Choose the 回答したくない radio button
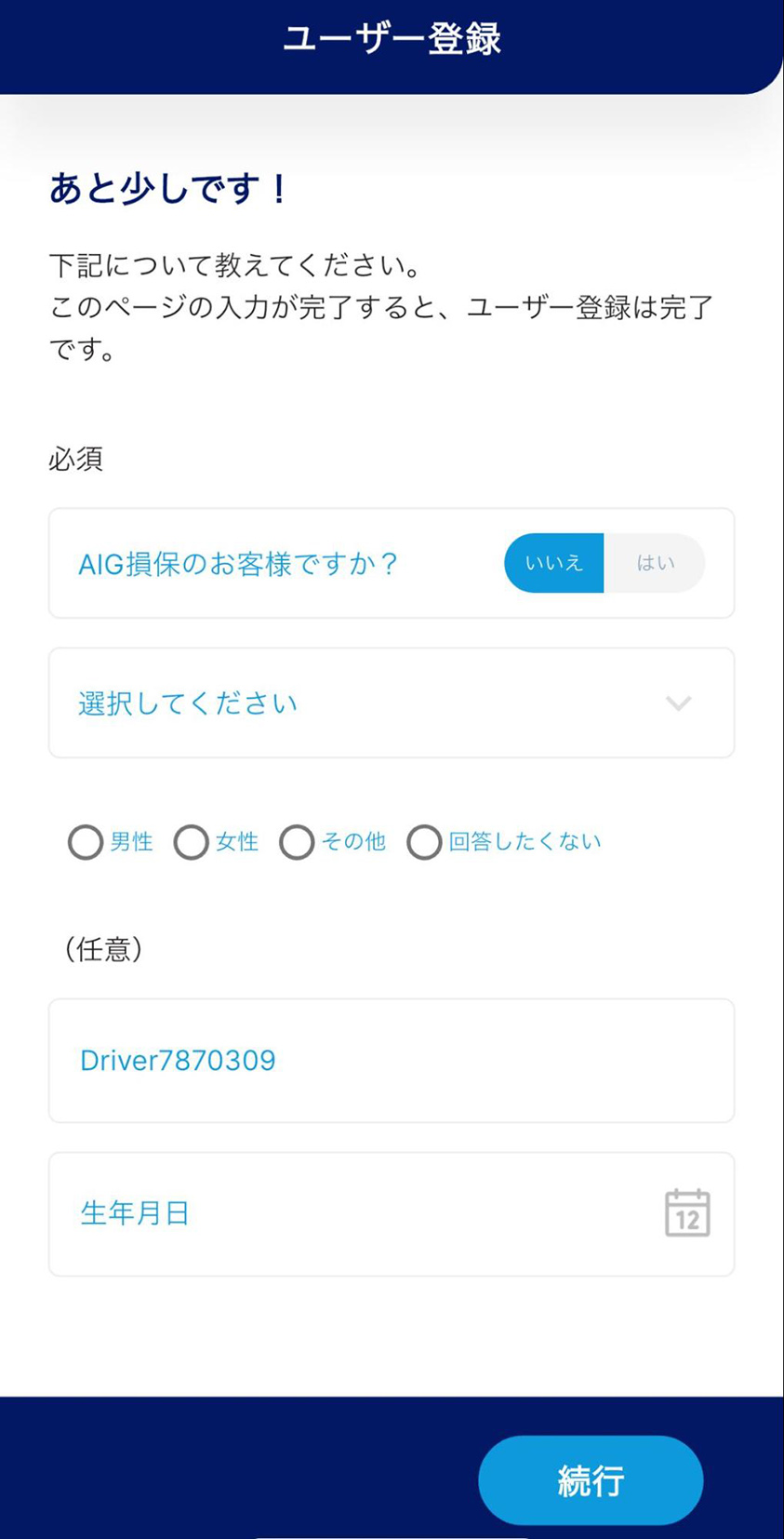Viewport: 784px width, 1539px height. [x=424, y=842]
